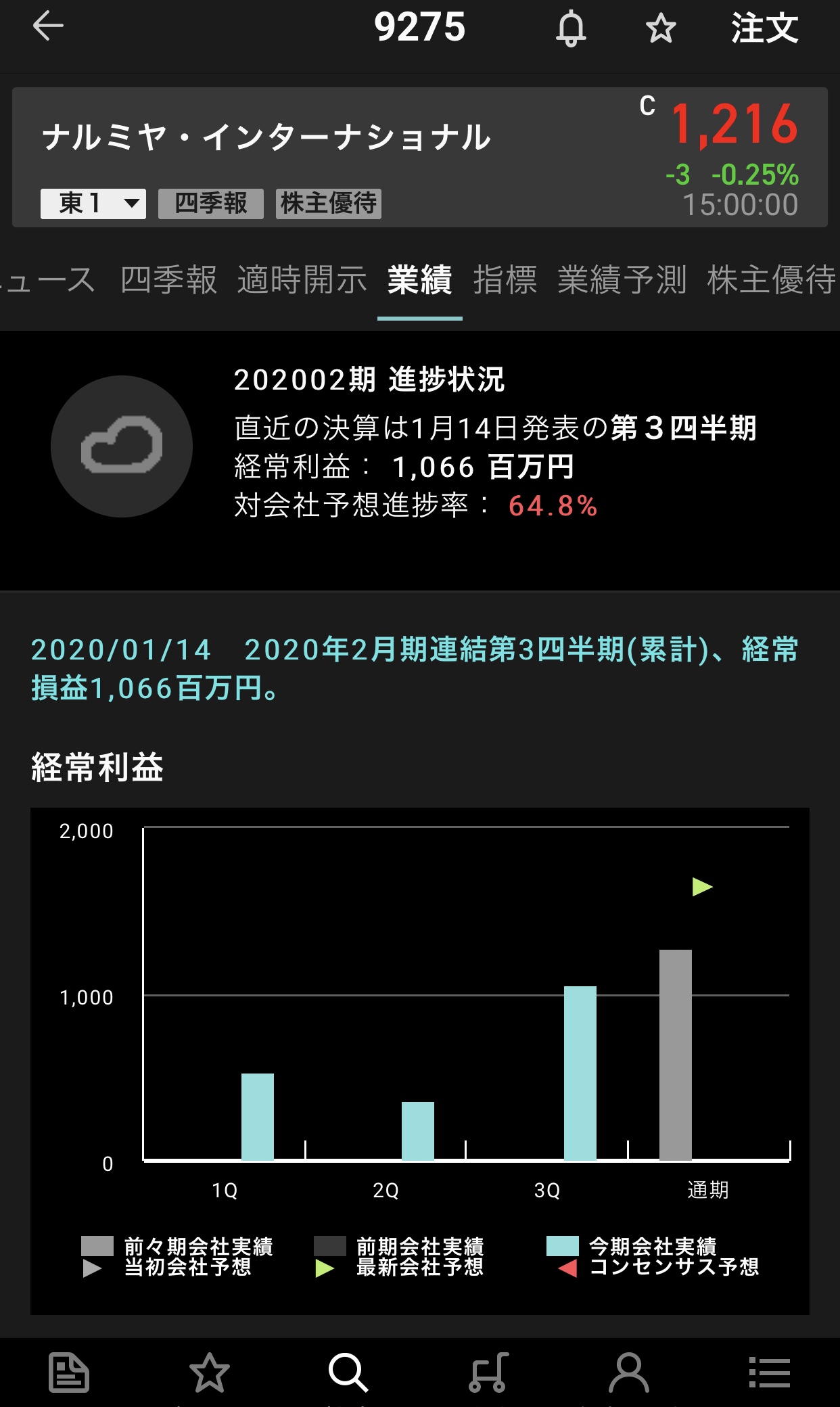The height and width of the screenshot is (1407, 840).
Task: Expand the 東1 market dropdown
Action: [x=93, y=203]
